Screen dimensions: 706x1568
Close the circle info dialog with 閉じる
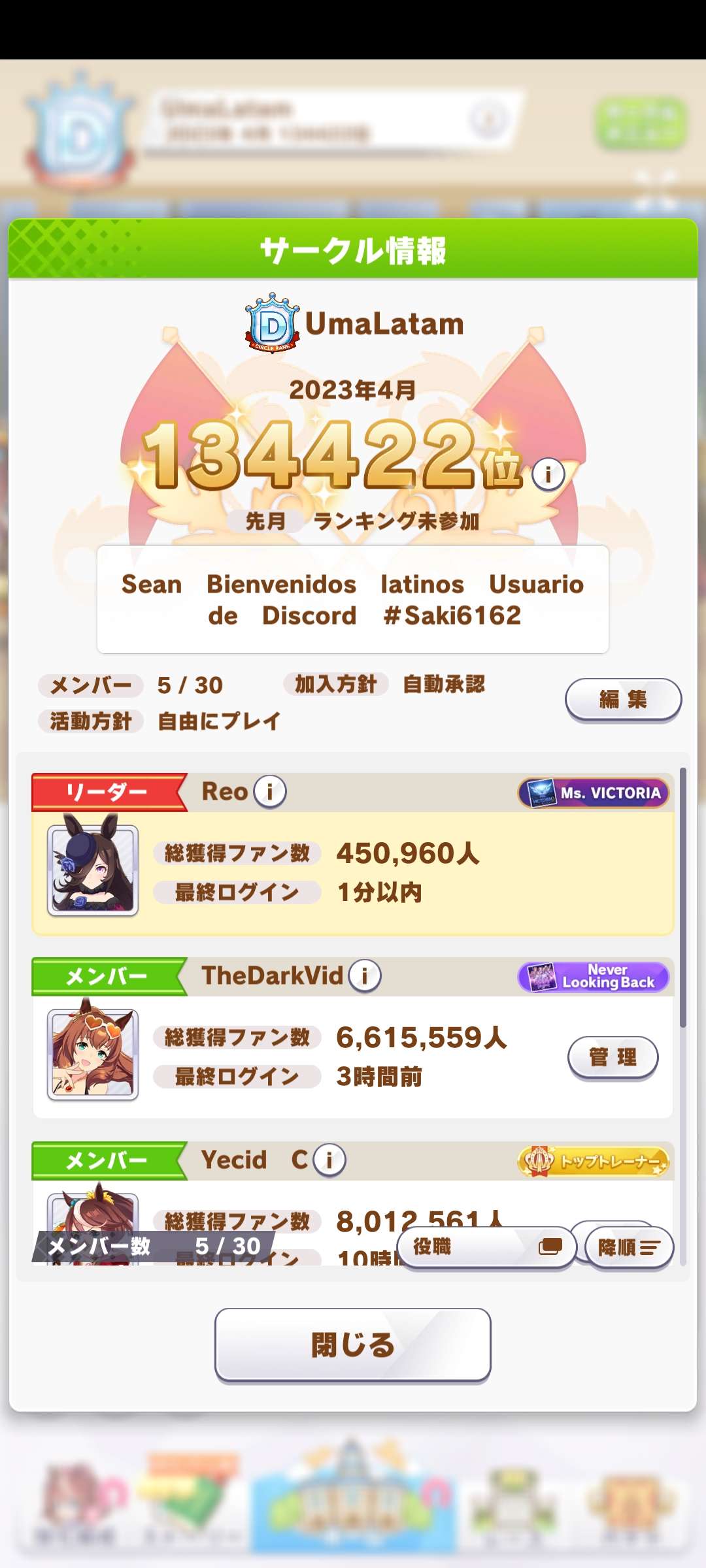pos(352,1345)
